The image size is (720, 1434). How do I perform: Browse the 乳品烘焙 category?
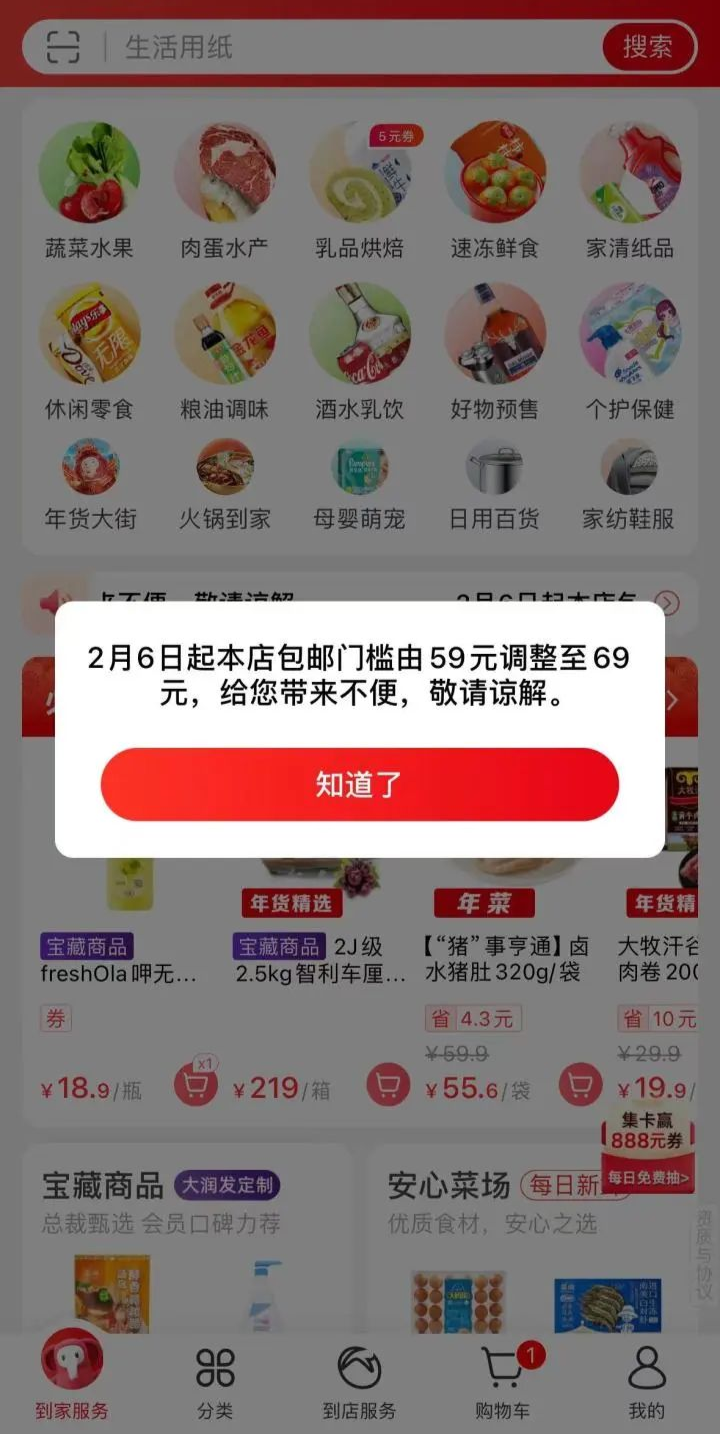360,192
